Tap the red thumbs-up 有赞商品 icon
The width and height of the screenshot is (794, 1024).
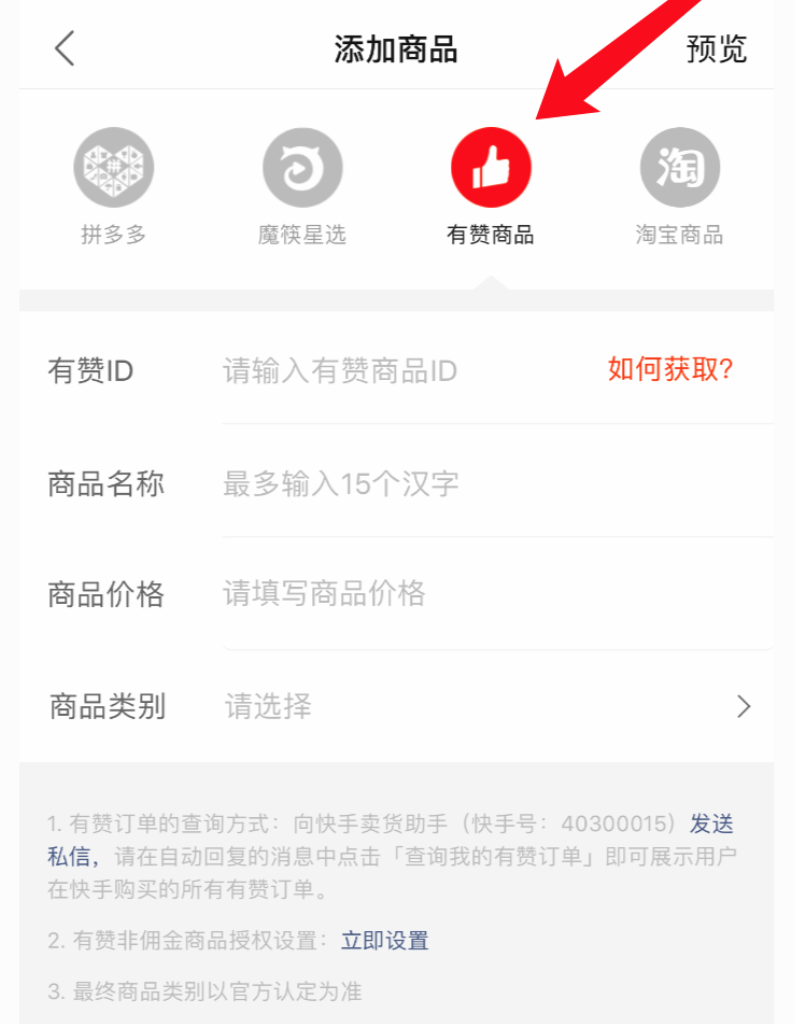coord(491,167)
